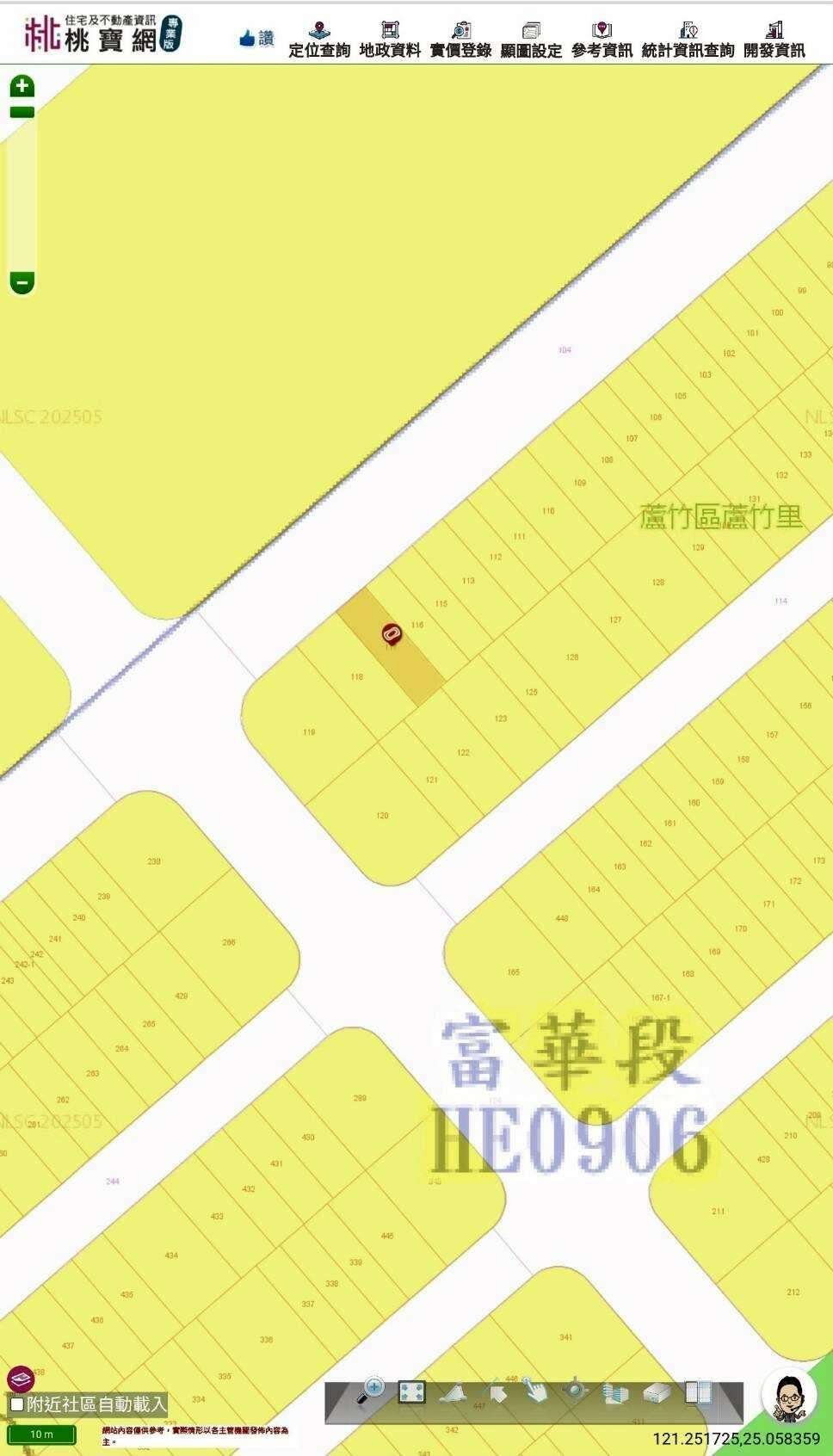Select the split-screen compare tool
The height and width of the screenshot is (1456, 833).
click(698, 1391)
